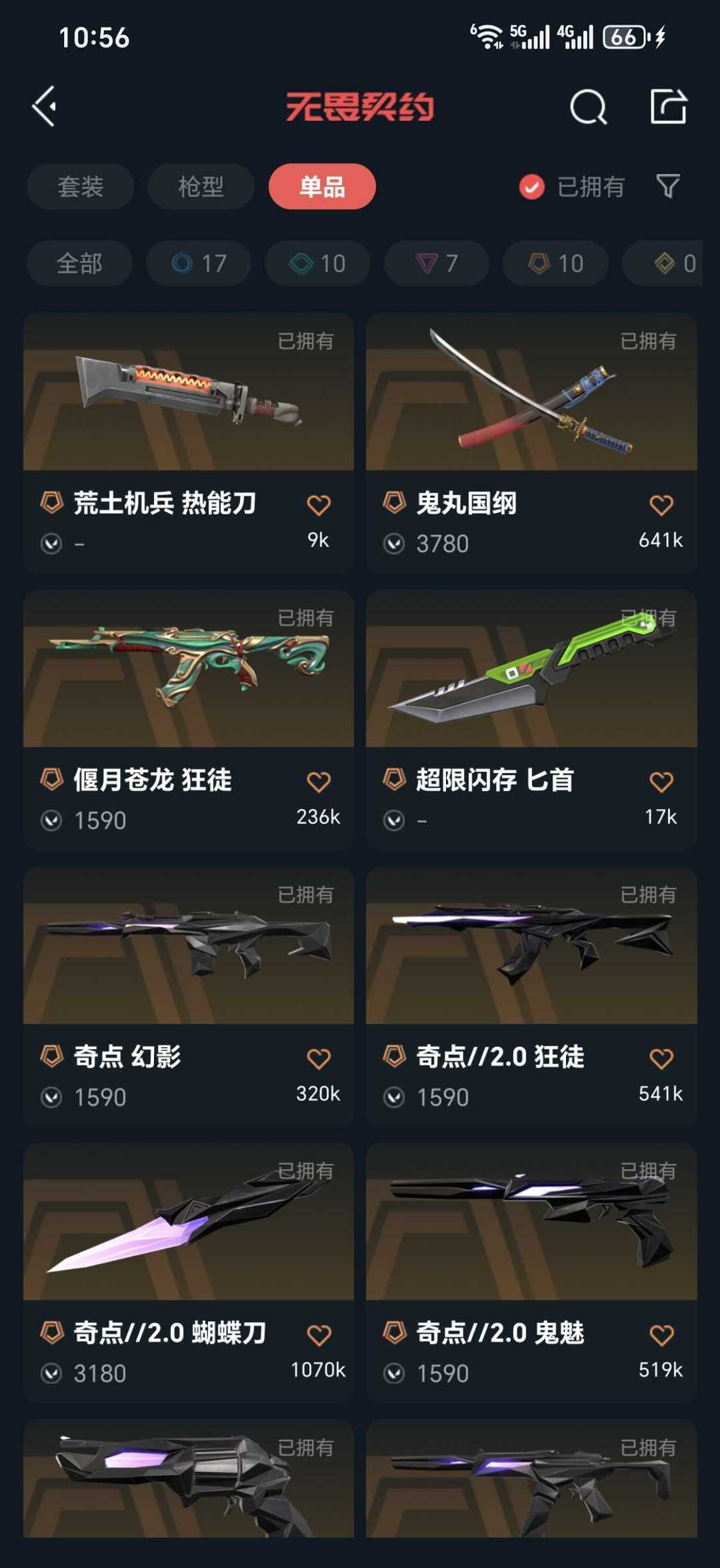This screenshot has height=1568, width=720.
Task: Open the 奇点 幻影 skin card
Action: tap(189, 996)
